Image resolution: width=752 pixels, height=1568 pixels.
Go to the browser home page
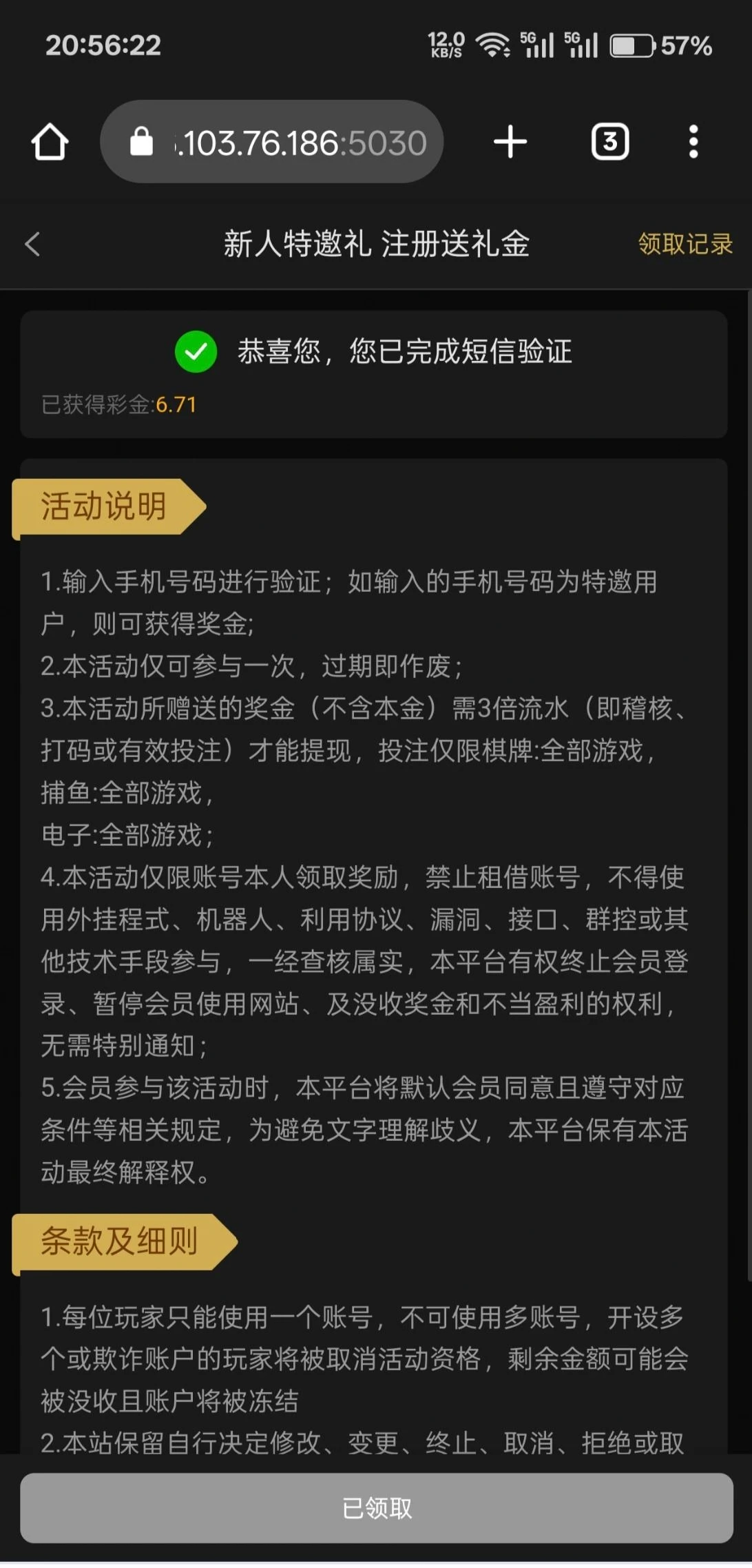[50, 142]
